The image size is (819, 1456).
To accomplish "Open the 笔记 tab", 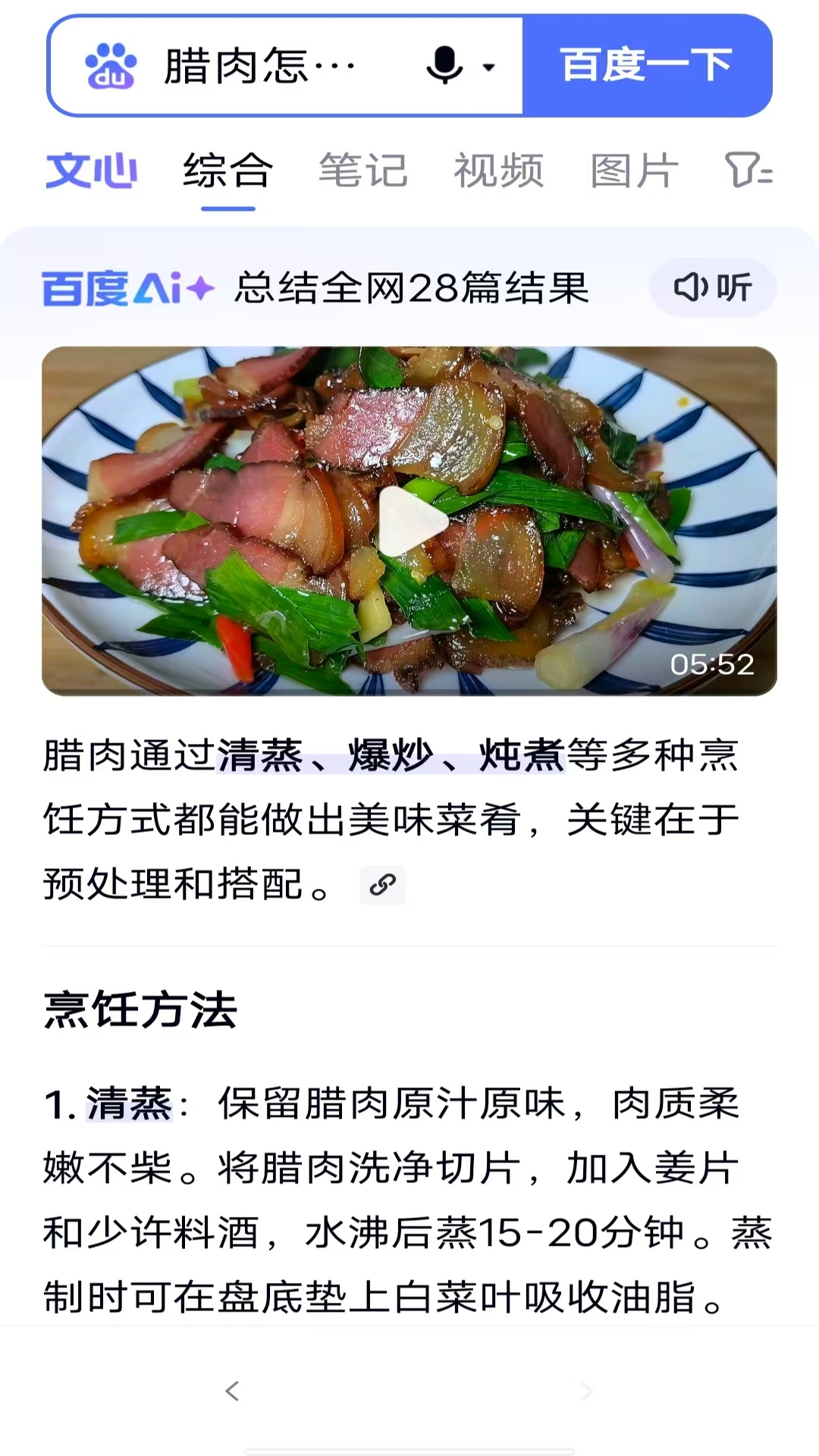I will [x=362, y=171].
